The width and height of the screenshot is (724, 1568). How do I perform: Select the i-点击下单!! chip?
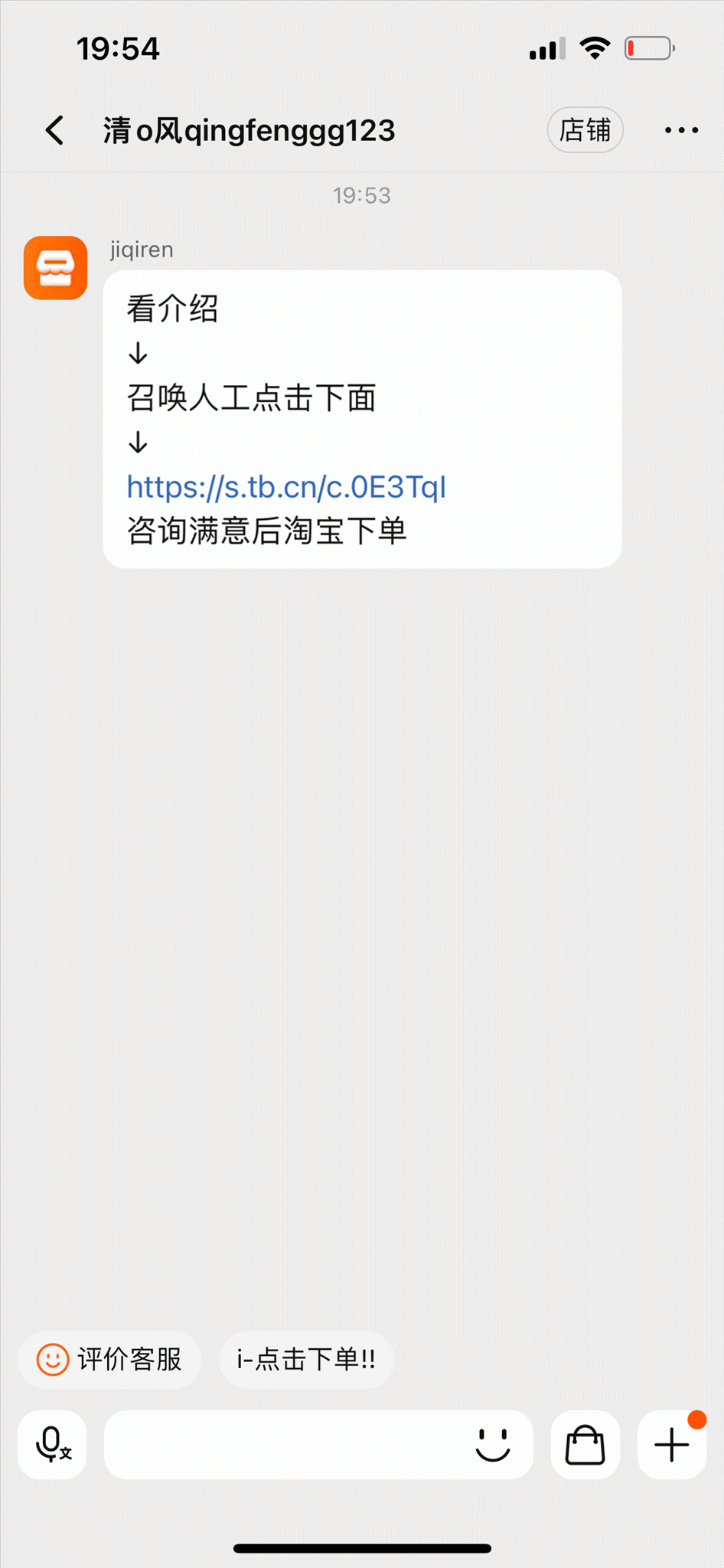coord(306,1359)
